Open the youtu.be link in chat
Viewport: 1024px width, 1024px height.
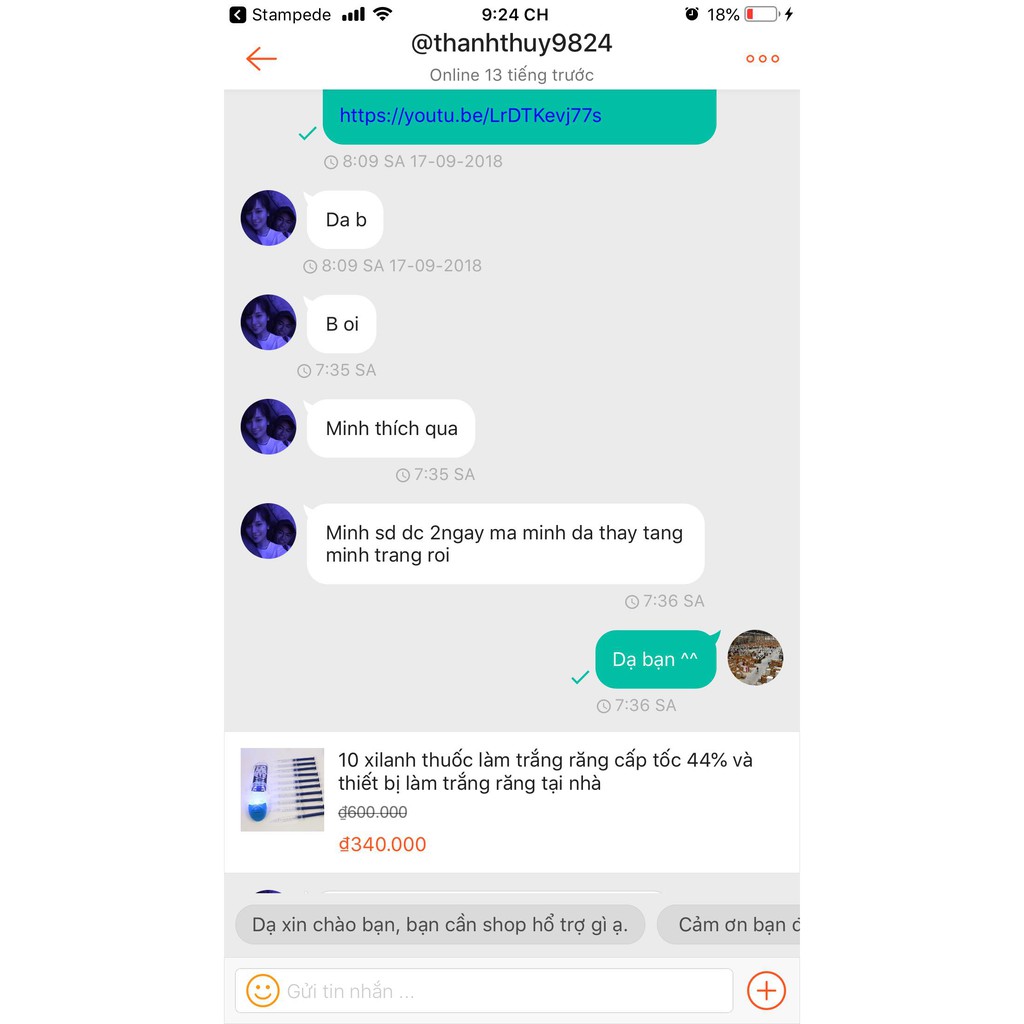coord(470,115)
